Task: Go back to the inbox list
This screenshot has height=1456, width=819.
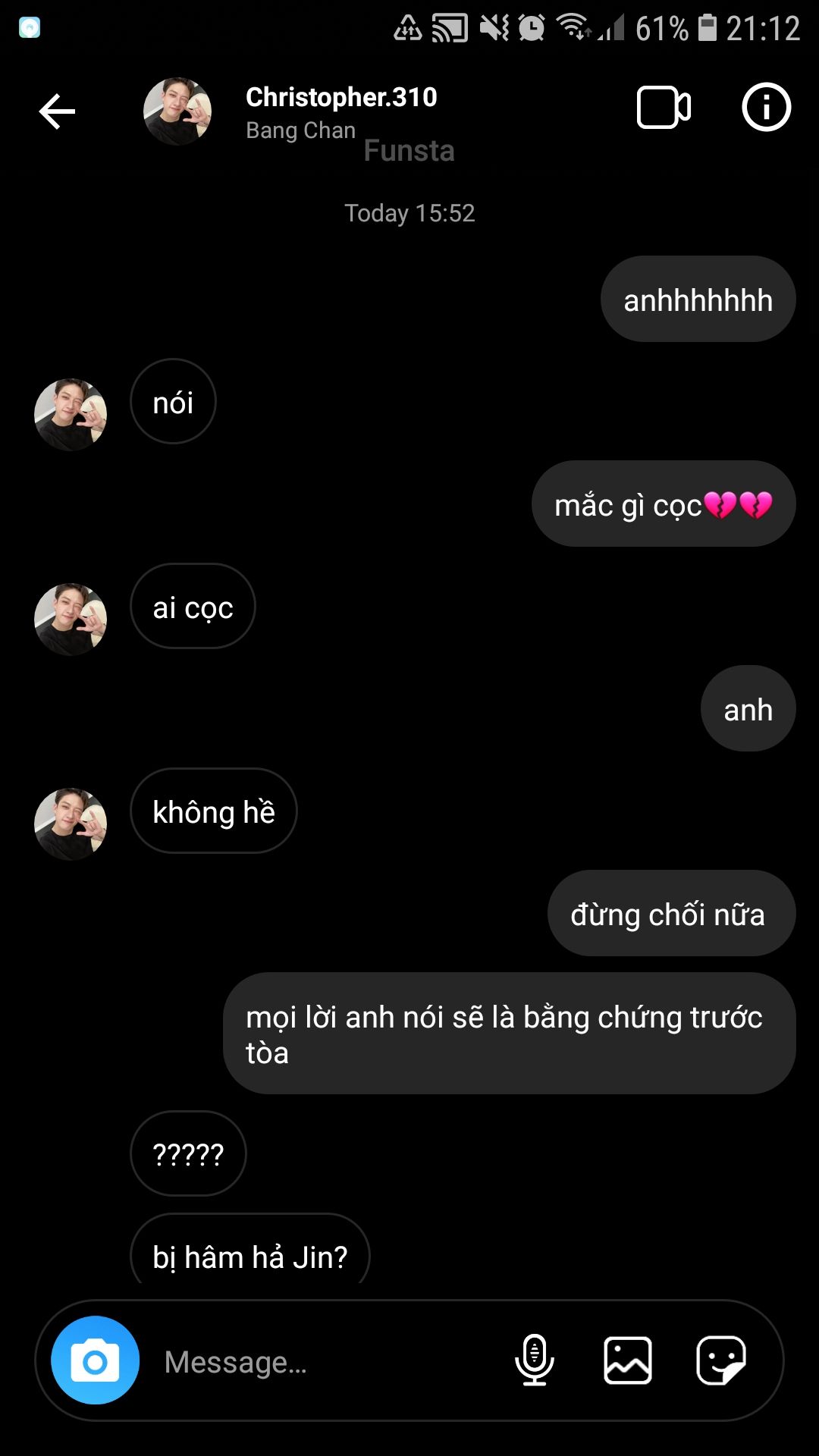Action: tap(57, 112)
